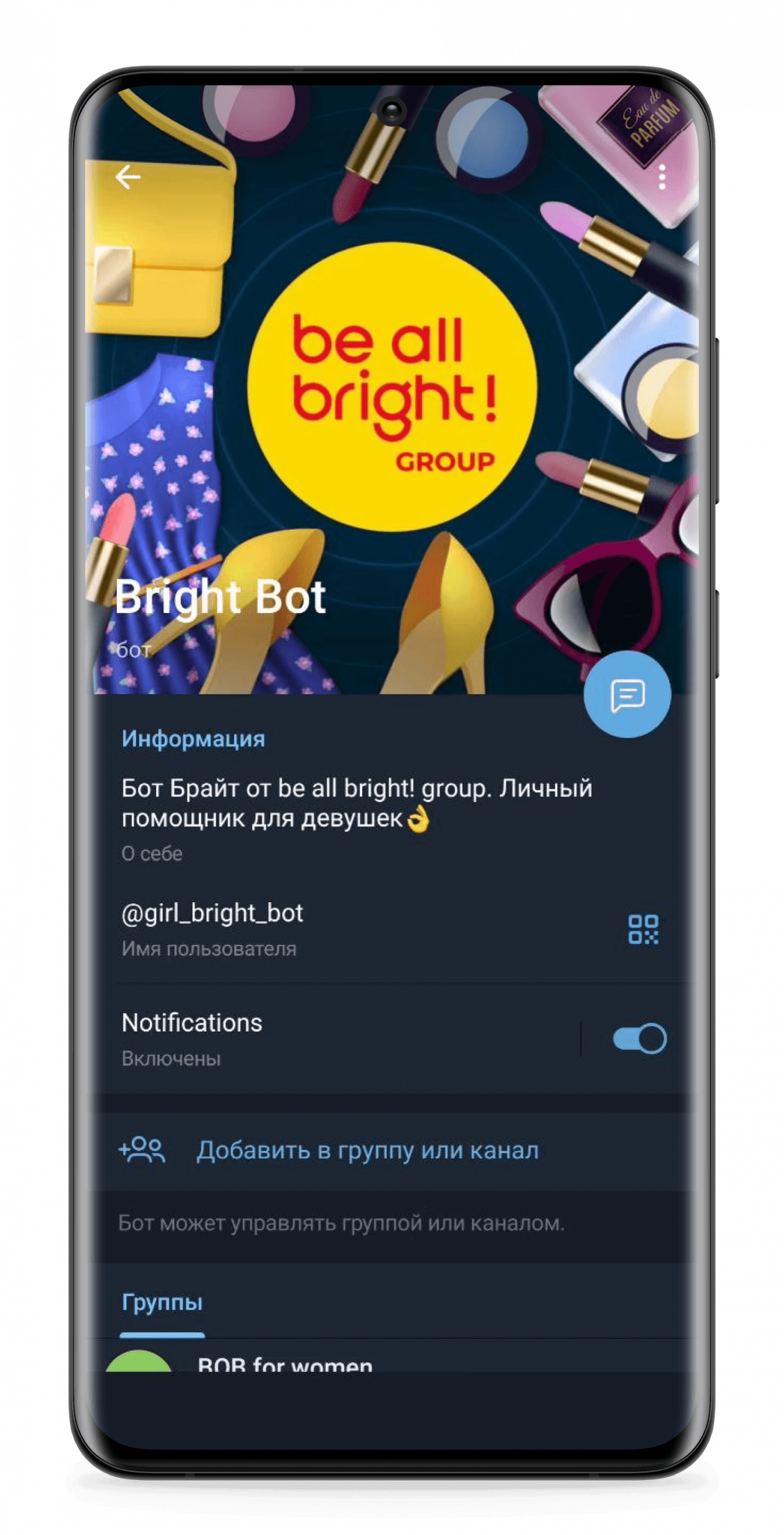The height and width of the screenshot is (1535, 784).
Task: Select Добавить в группу или канал
Action: [x=367, y=1150]
